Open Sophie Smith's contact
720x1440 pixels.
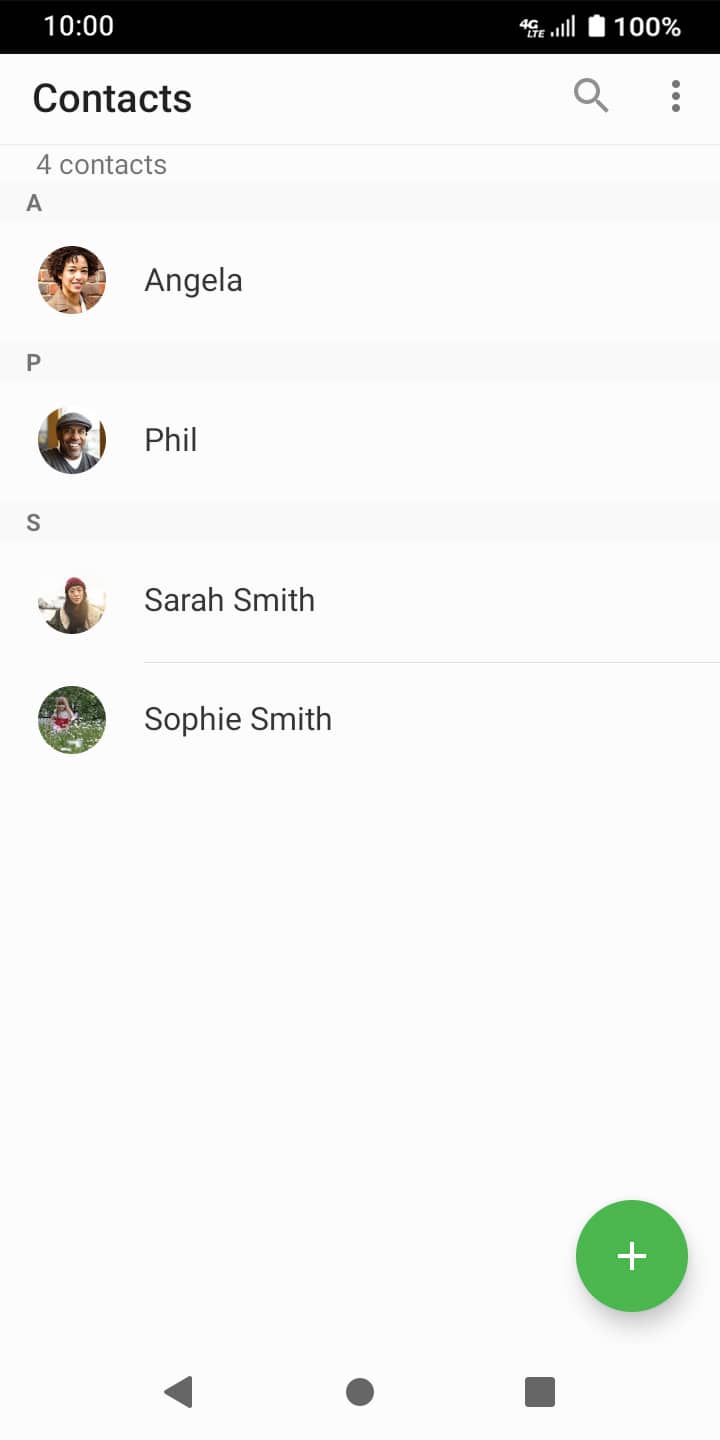(360, 720)
